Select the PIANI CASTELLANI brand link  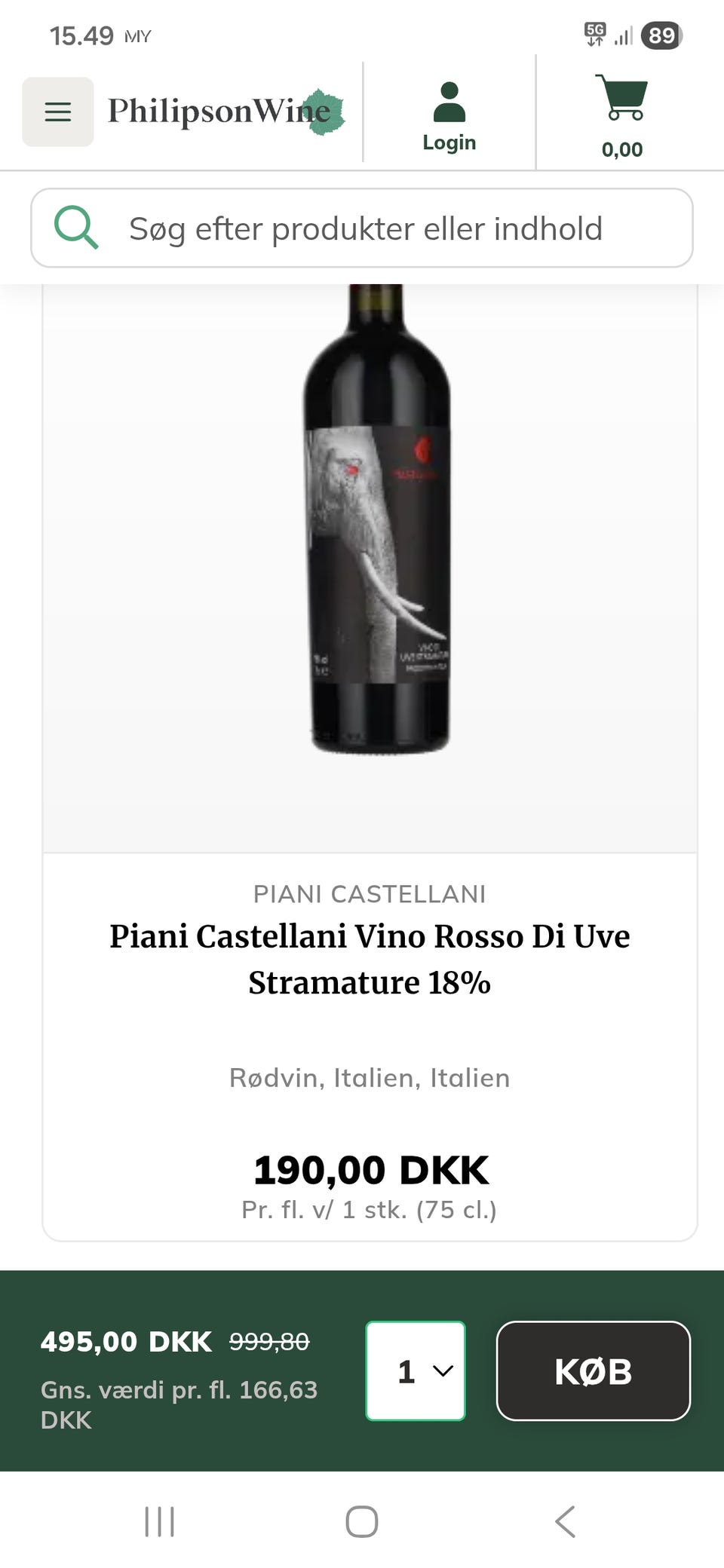pos(370,894)
